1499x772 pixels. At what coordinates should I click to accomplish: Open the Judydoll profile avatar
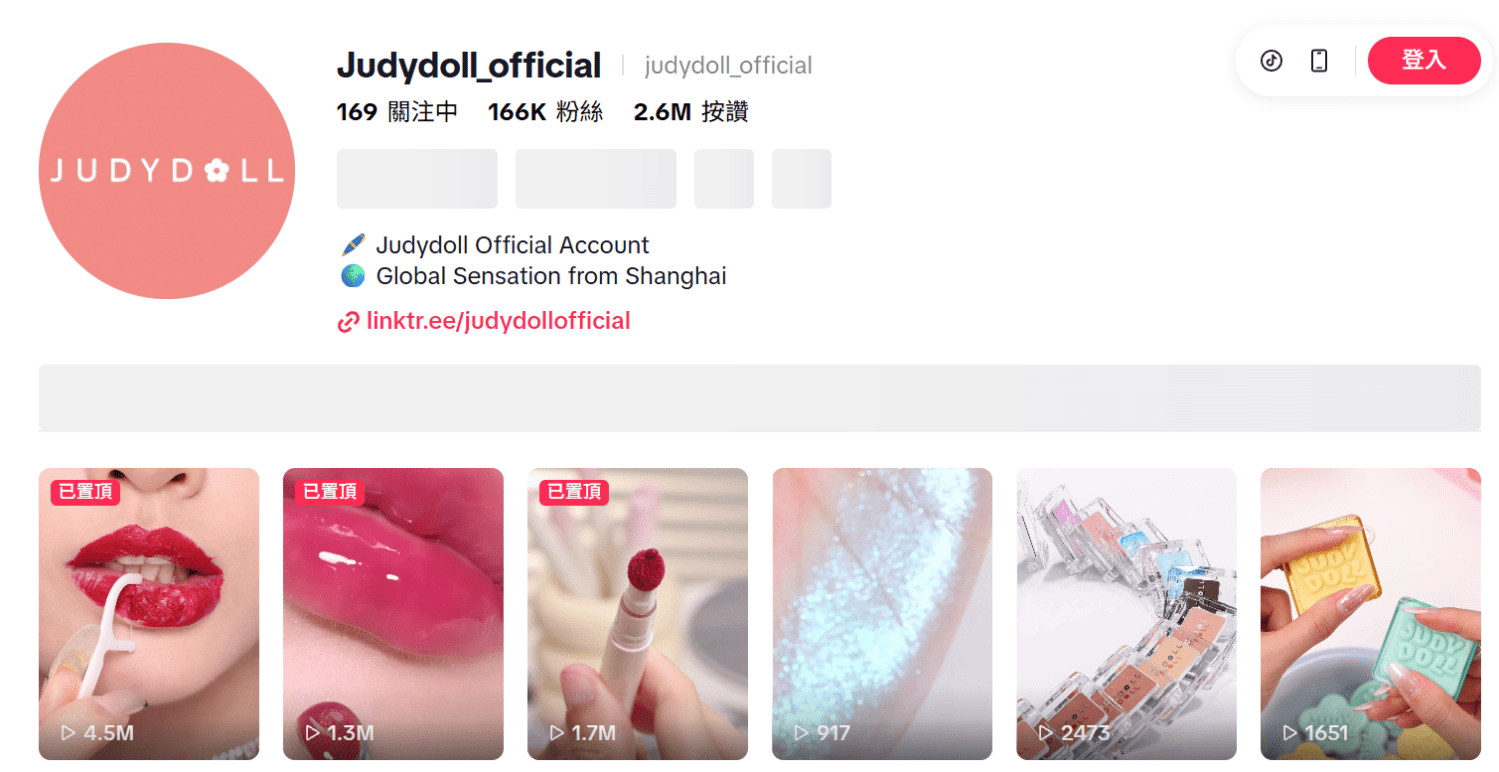tap(167, 171)
